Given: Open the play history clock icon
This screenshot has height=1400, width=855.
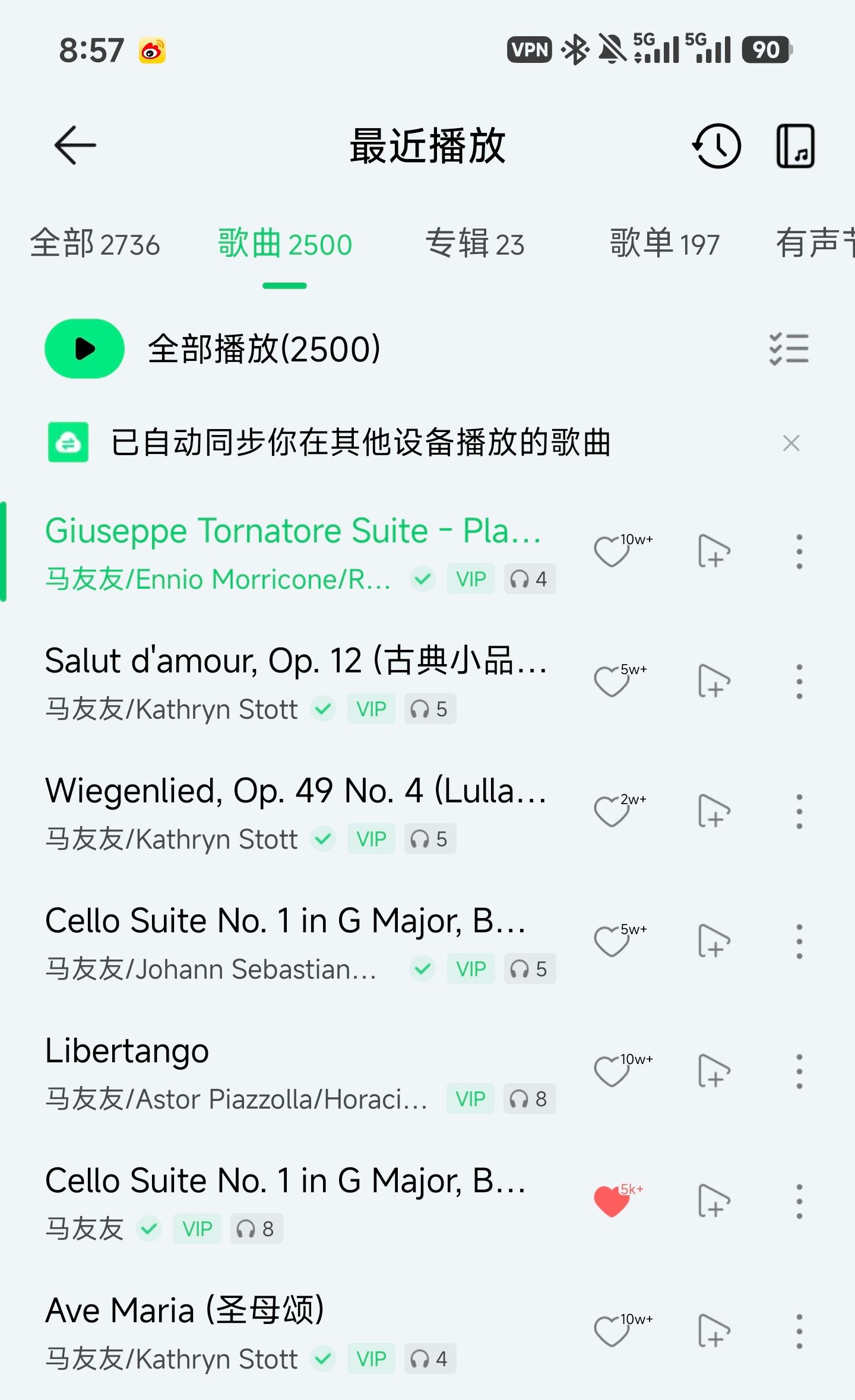Looking at the screenshot, I should (x=717, y=145).
